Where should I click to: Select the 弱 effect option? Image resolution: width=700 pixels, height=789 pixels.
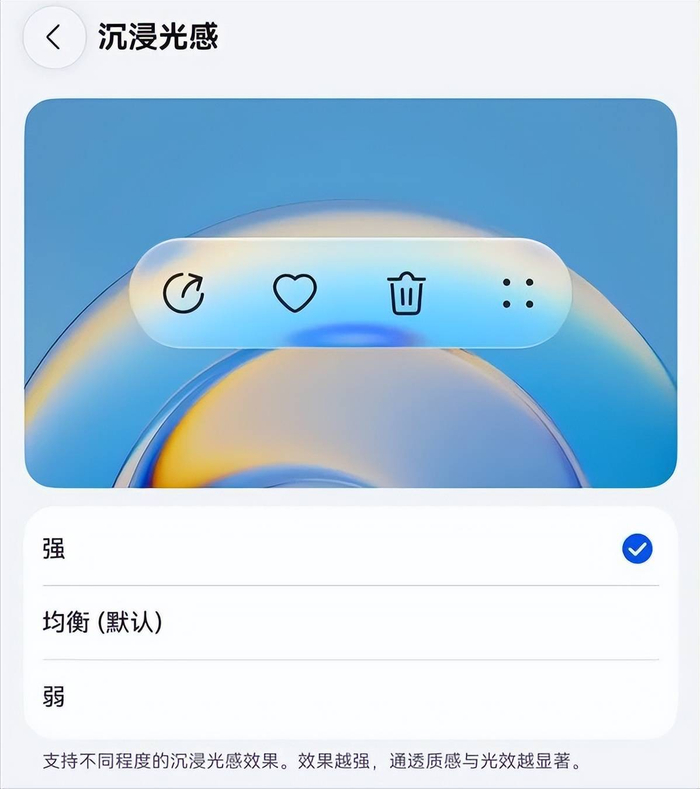tap(350, 697)
